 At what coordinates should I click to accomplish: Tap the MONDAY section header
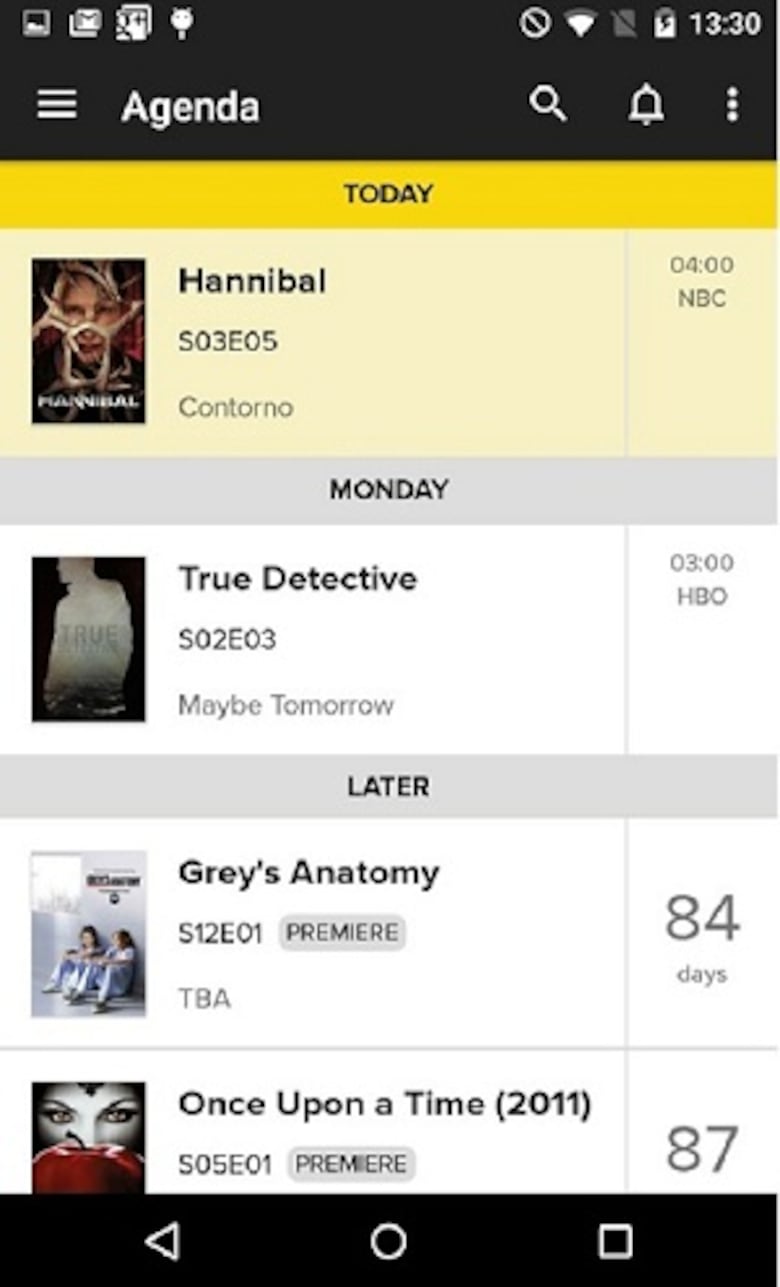point(388,489)
